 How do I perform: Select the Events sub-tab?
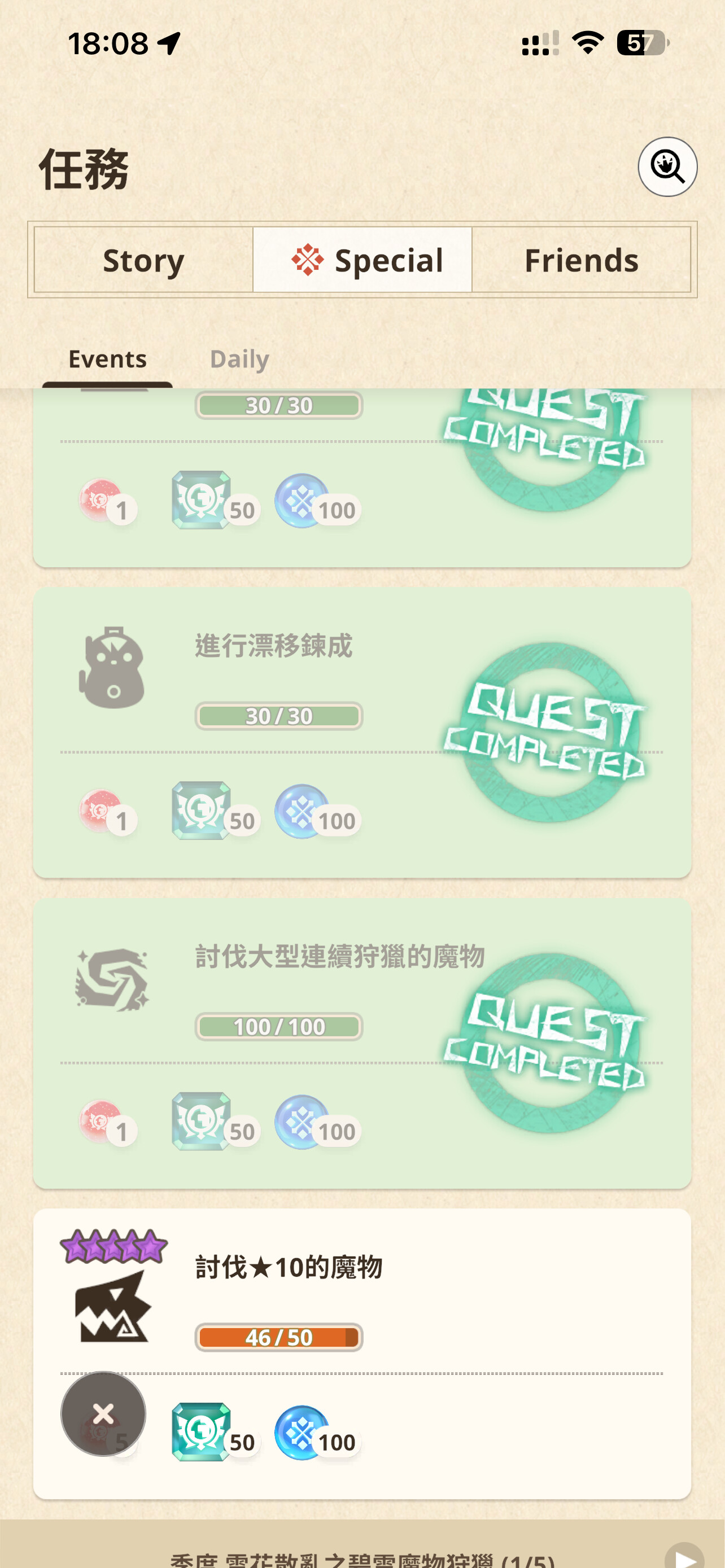[107, 359]
